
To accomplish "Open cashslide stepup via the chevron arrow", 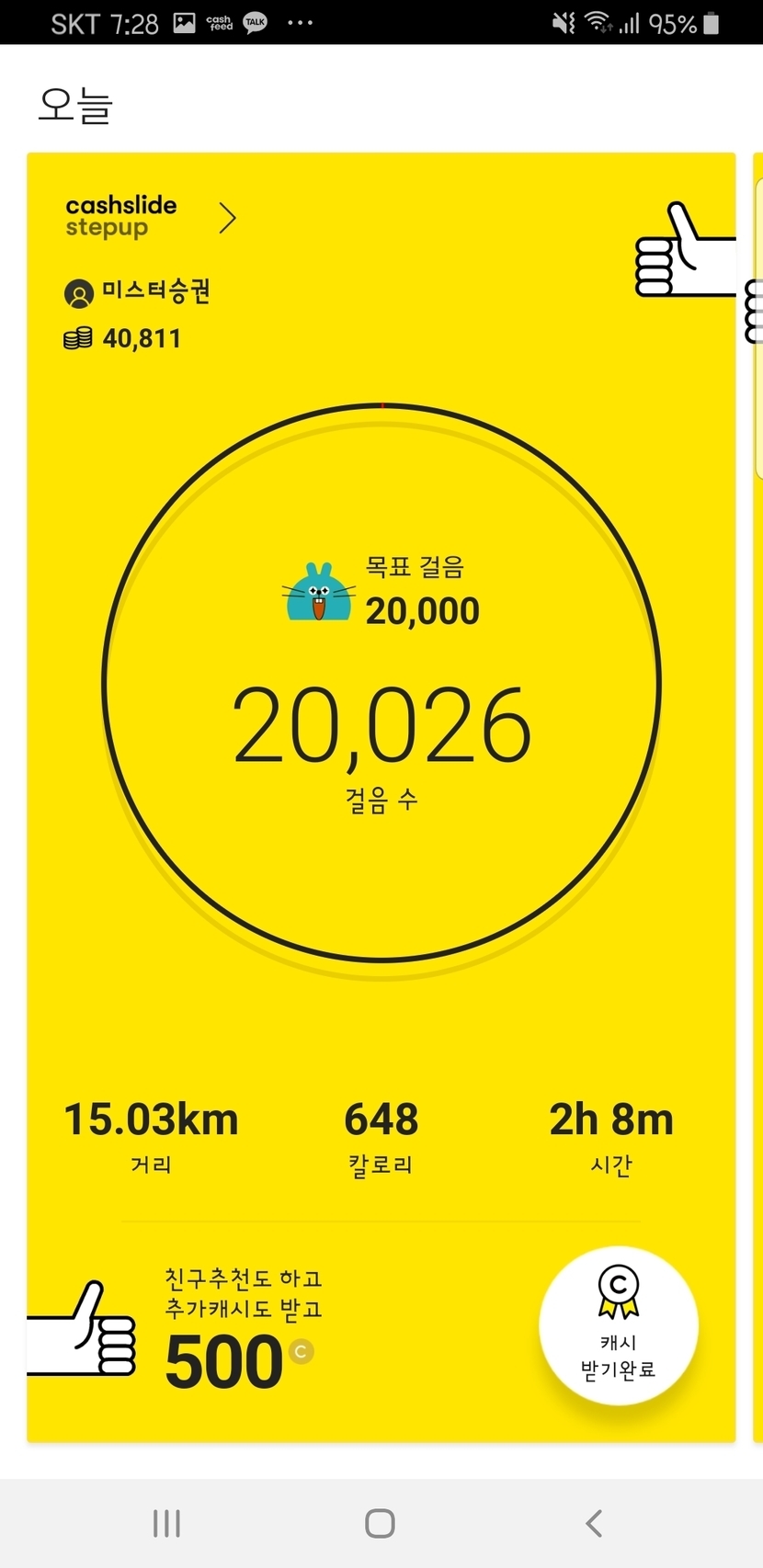I will 227,218.
